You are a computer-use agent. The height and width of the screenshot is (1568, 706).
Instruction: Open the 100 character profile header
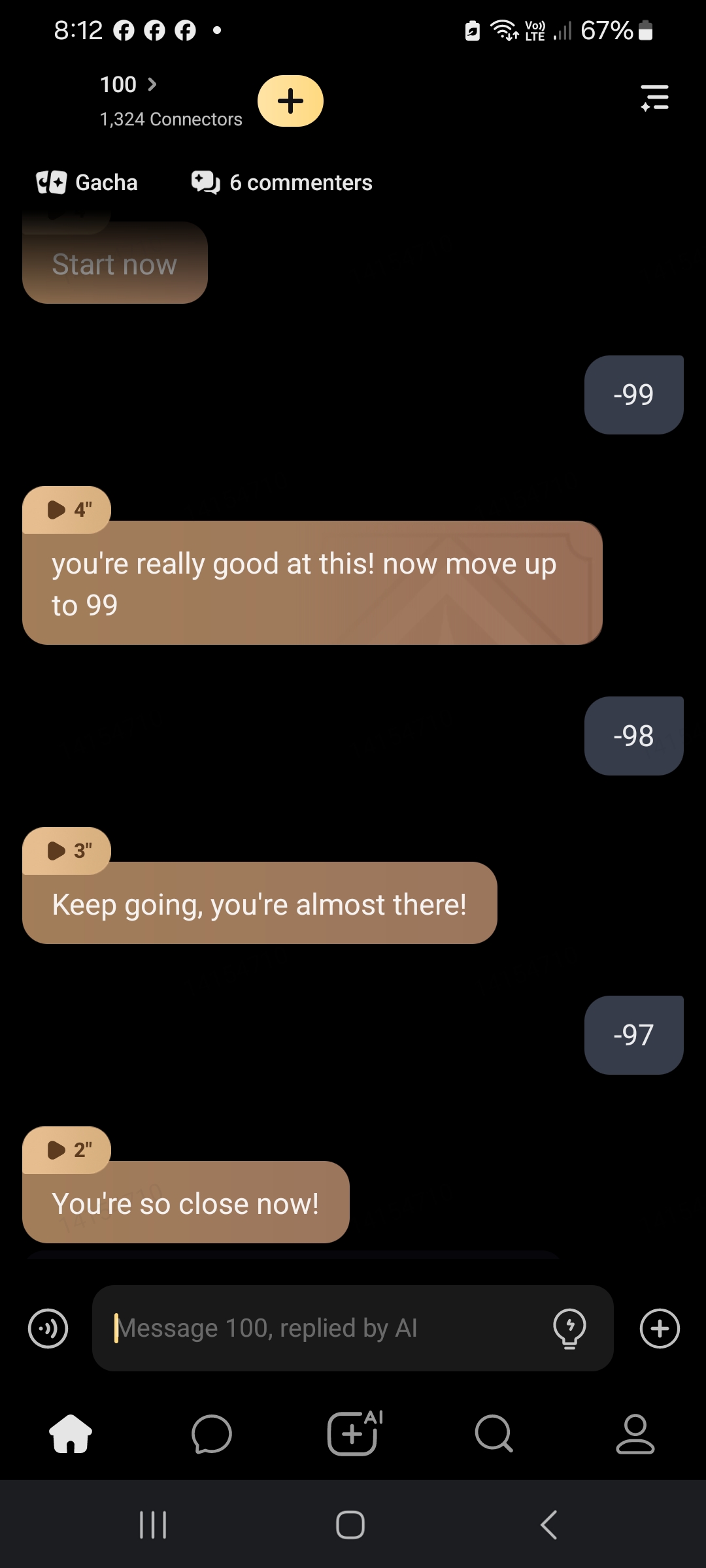point(128,85)
